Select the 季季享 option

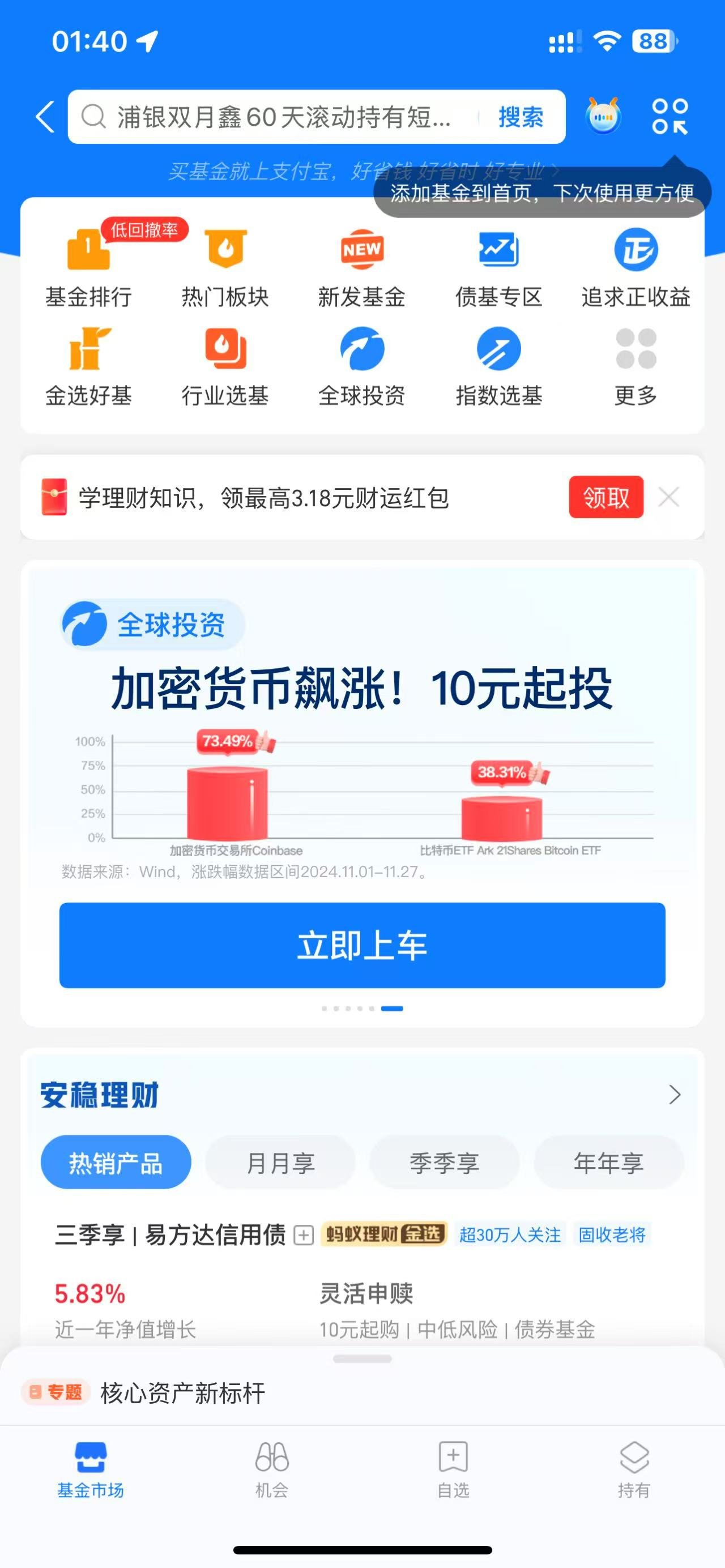point(443,1161)
